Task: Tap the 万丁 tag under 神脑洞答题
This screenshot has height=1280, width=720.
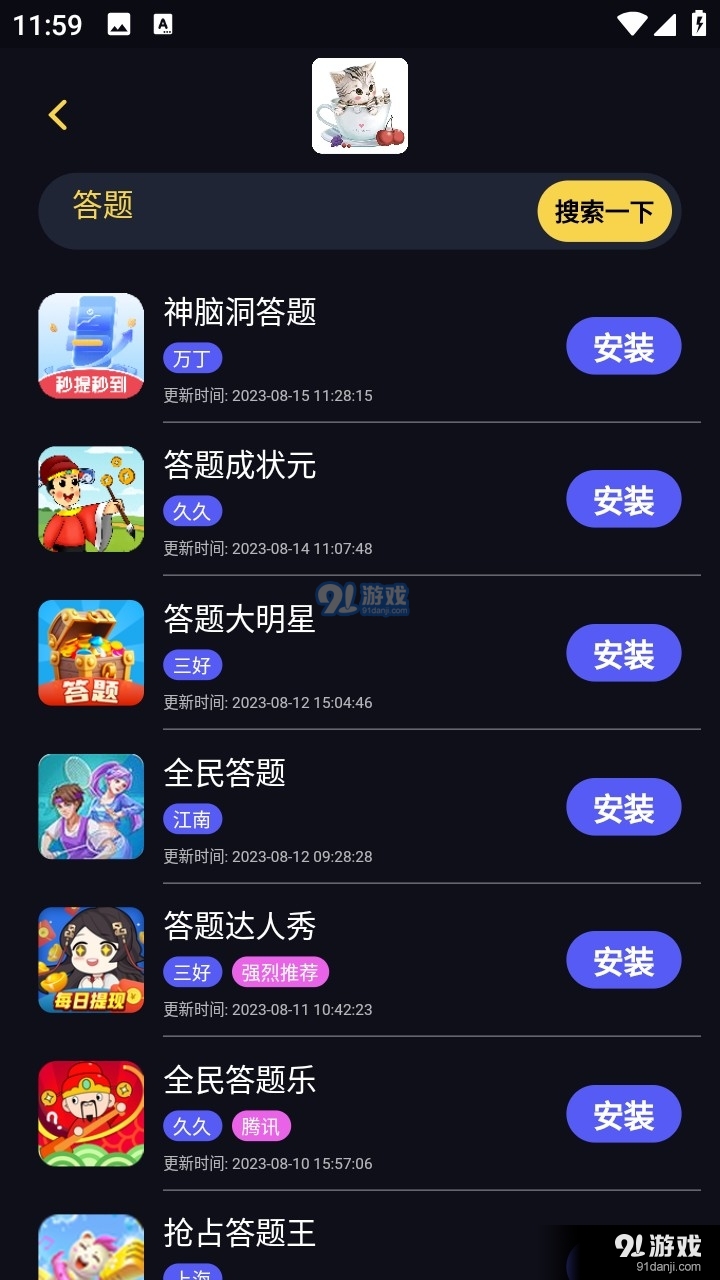Action: tap(192, 358)
